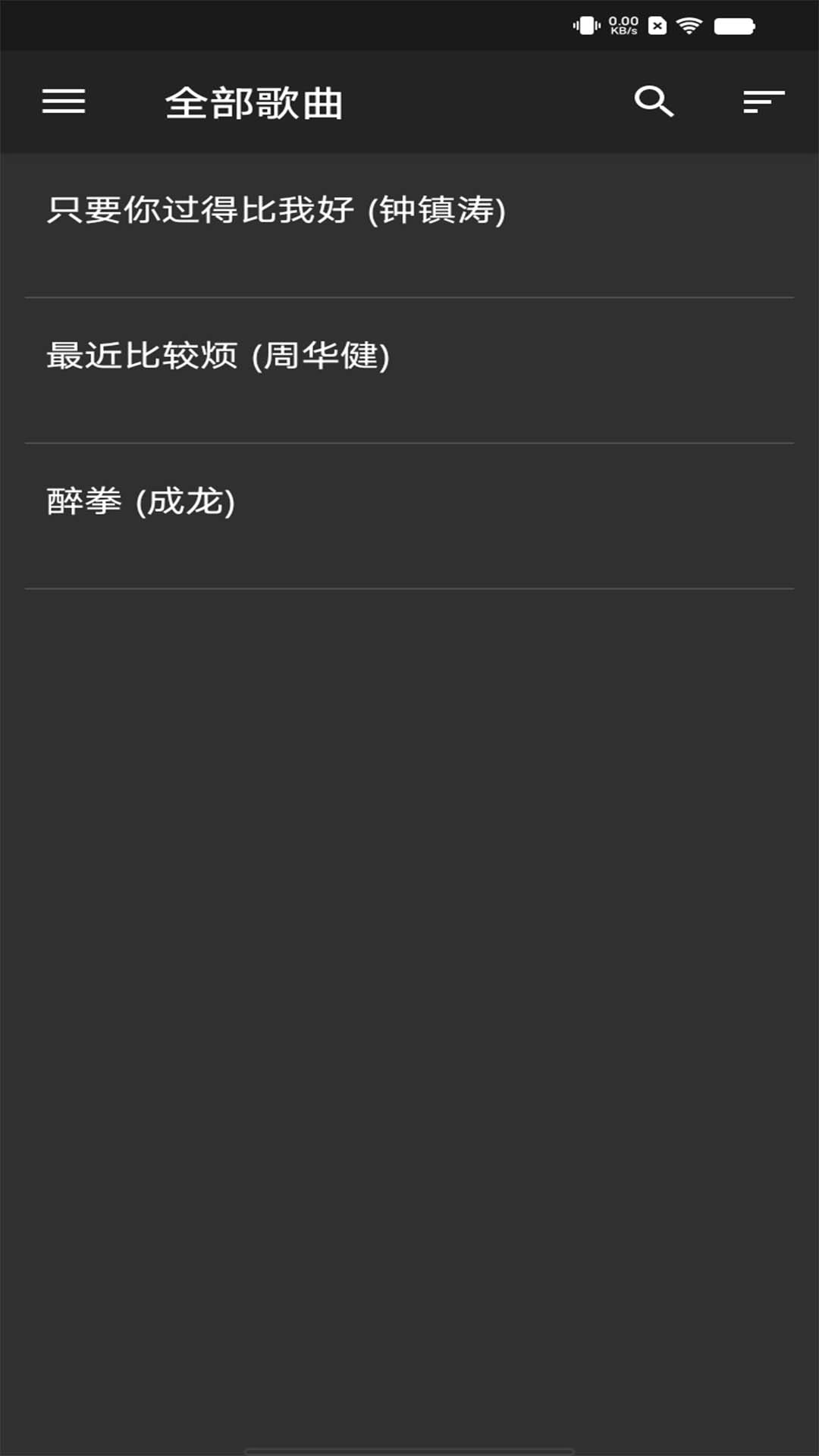Tap the vibration mode status icon
The width and height of the screenshot is (819, 1456).
pyautogui.click(x=584, y=24)
